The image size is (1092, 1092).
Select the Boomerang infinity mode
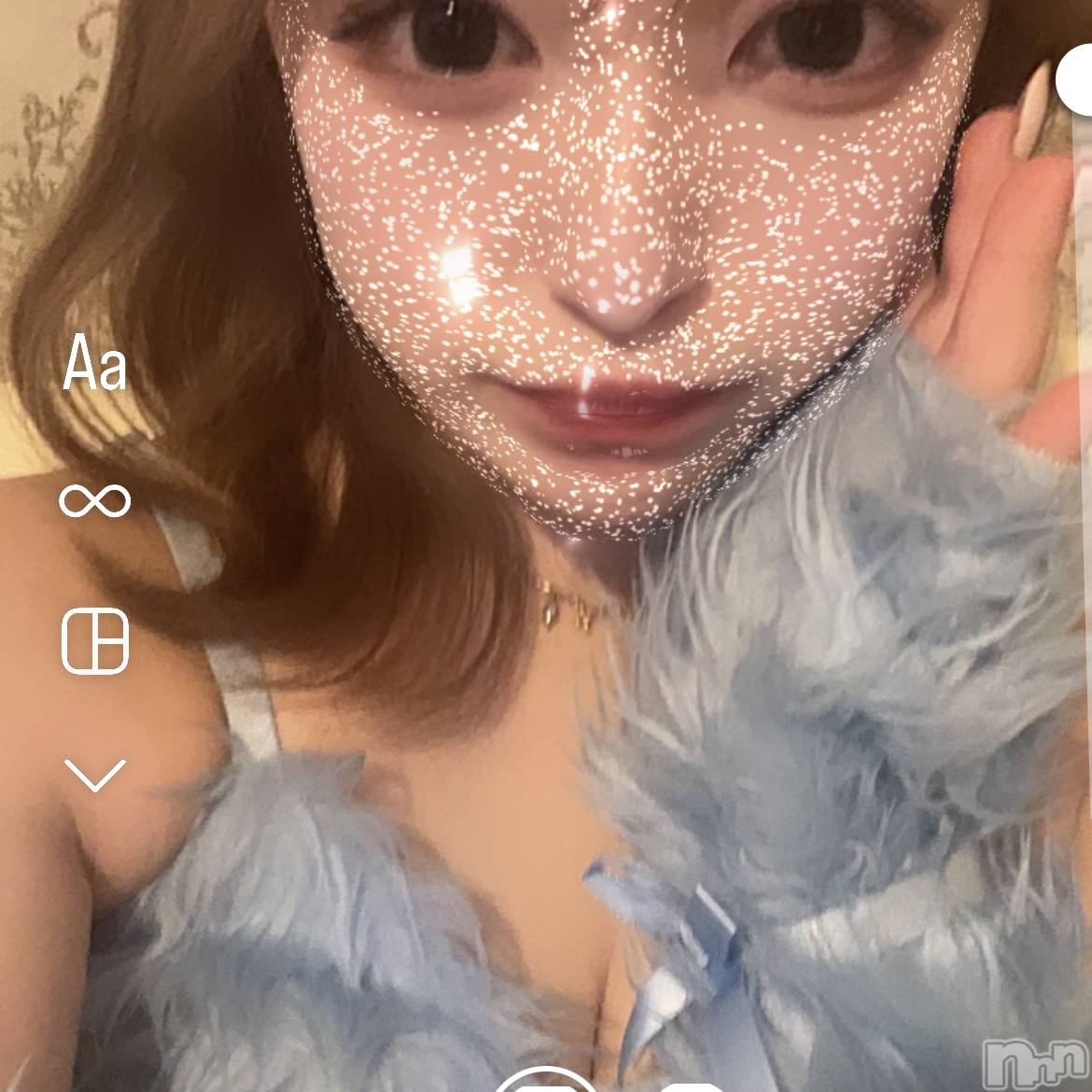tap(94, 500)
